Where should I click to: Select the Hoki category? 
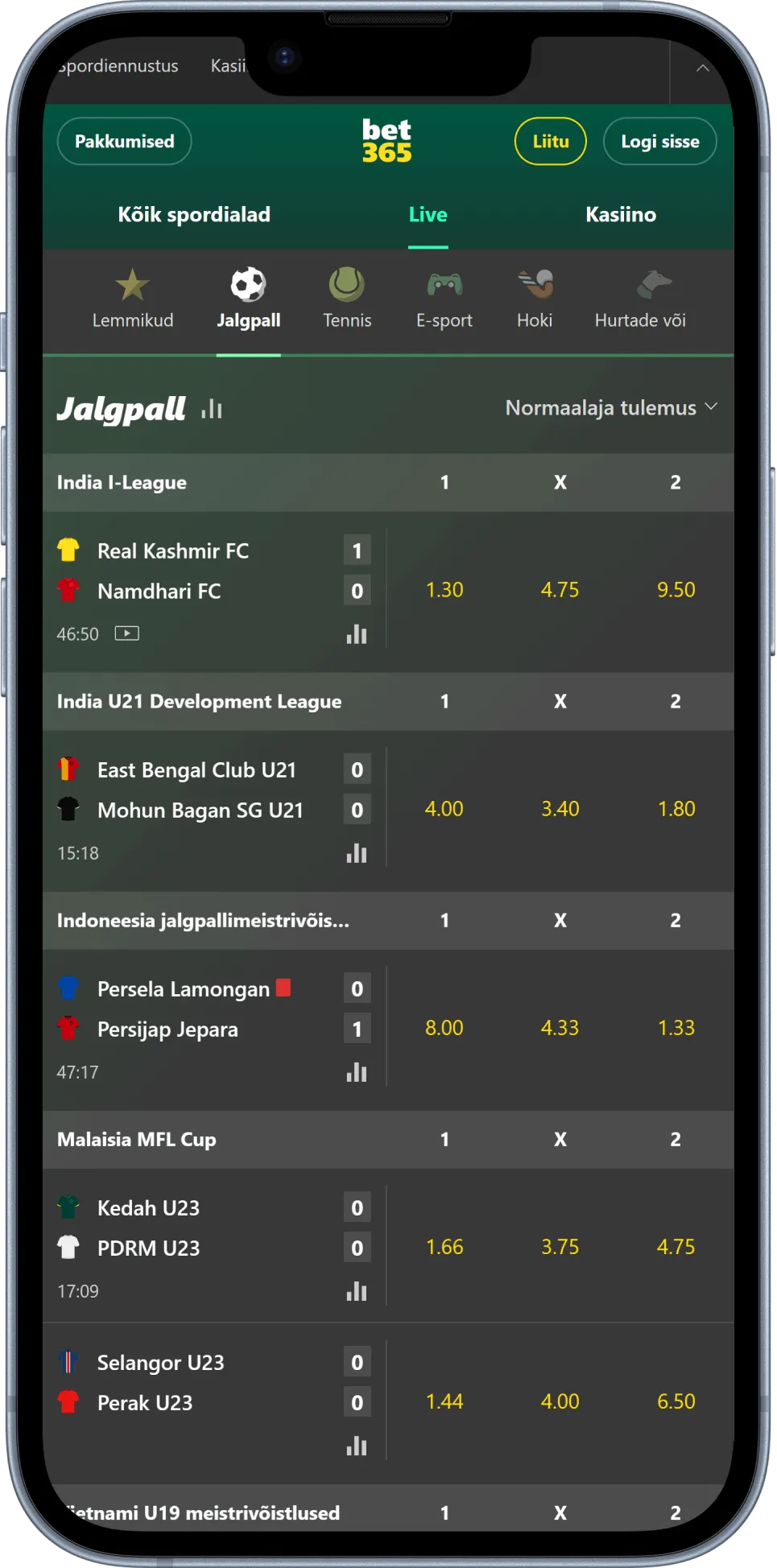coord(535,299)
